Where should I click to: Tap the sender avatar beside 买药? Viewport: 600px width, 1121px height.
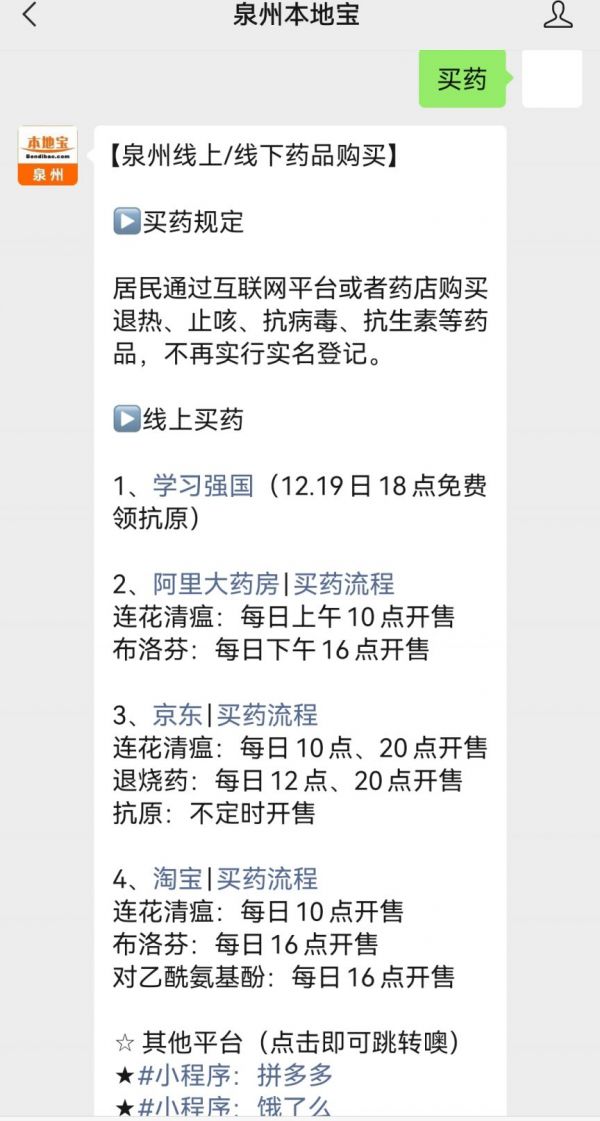pos(551,79)
